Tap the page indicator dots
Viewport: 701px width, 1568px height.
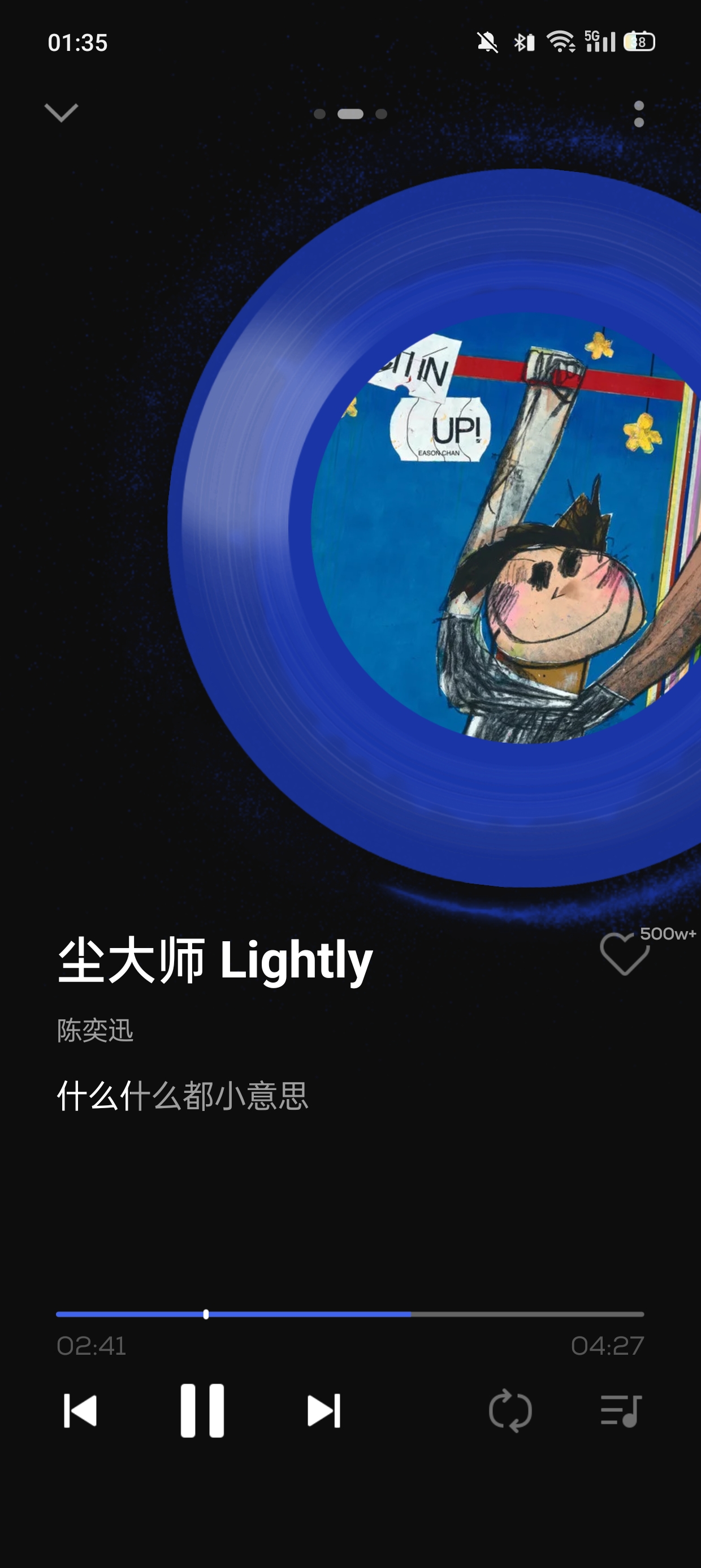coord(350,114)
